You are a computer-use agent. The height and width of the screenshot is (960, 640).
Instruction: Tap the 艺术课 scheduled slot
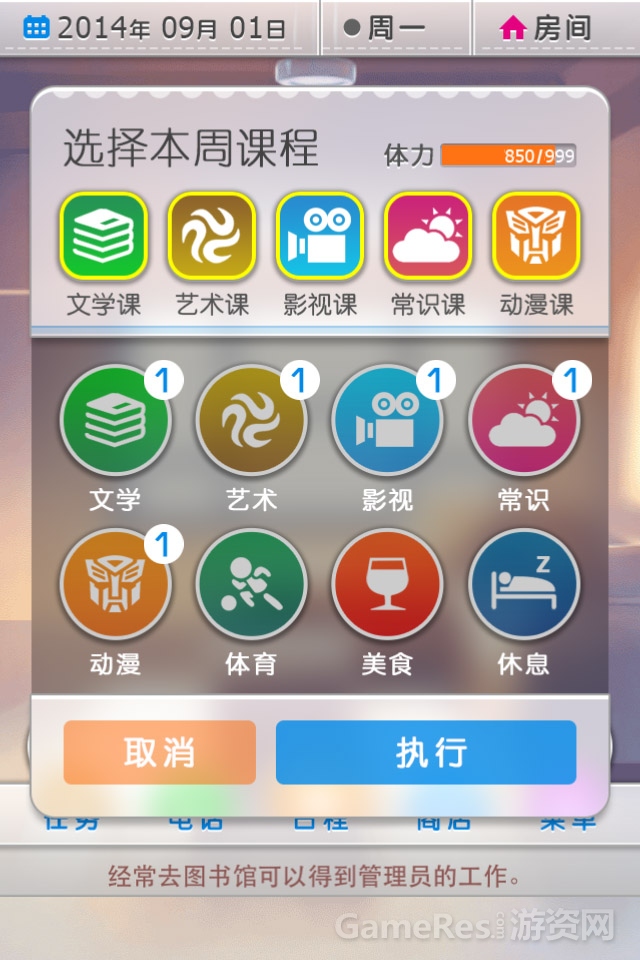point(211,236)
